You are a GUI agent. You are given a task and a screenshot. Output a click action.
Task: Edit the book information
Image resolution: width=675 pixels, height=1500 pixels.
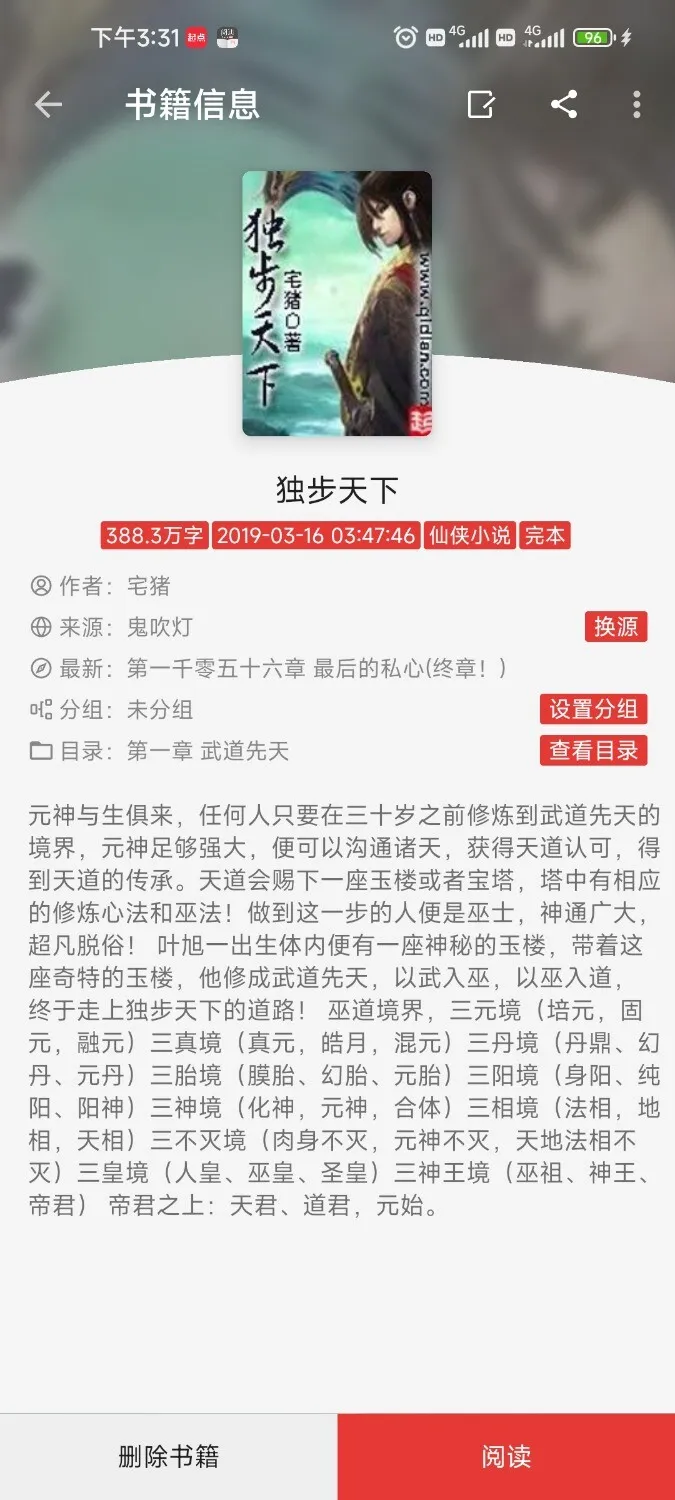(x=481, y=105)
